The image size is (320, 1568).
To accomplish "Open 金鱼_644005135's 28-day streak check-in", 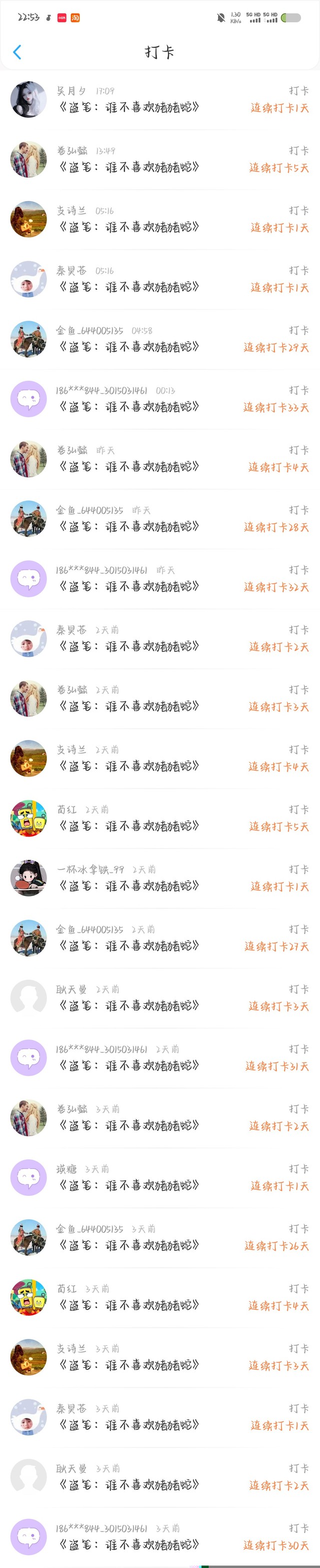I will tap(159, 519).
